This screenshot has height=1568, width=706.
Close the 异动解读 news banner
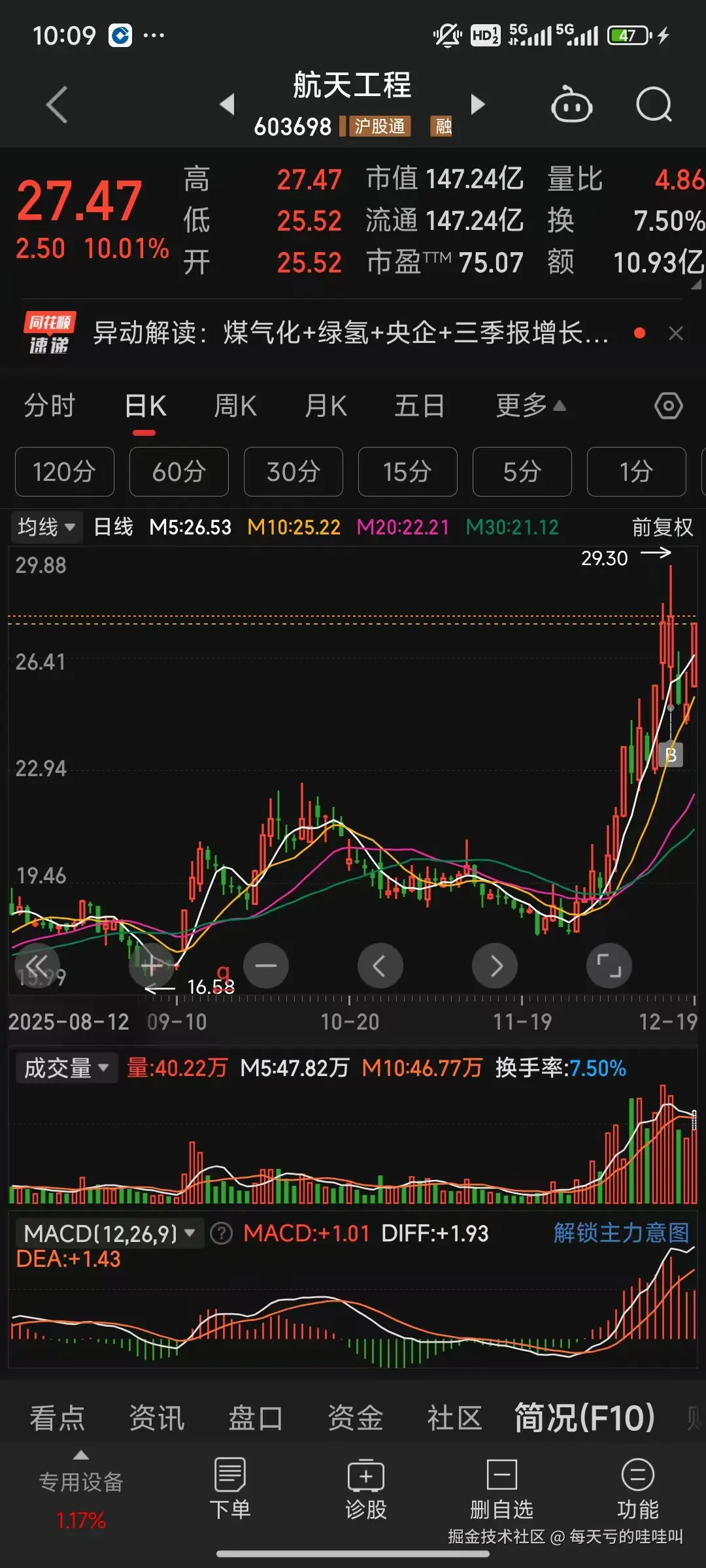pos(677,334)
